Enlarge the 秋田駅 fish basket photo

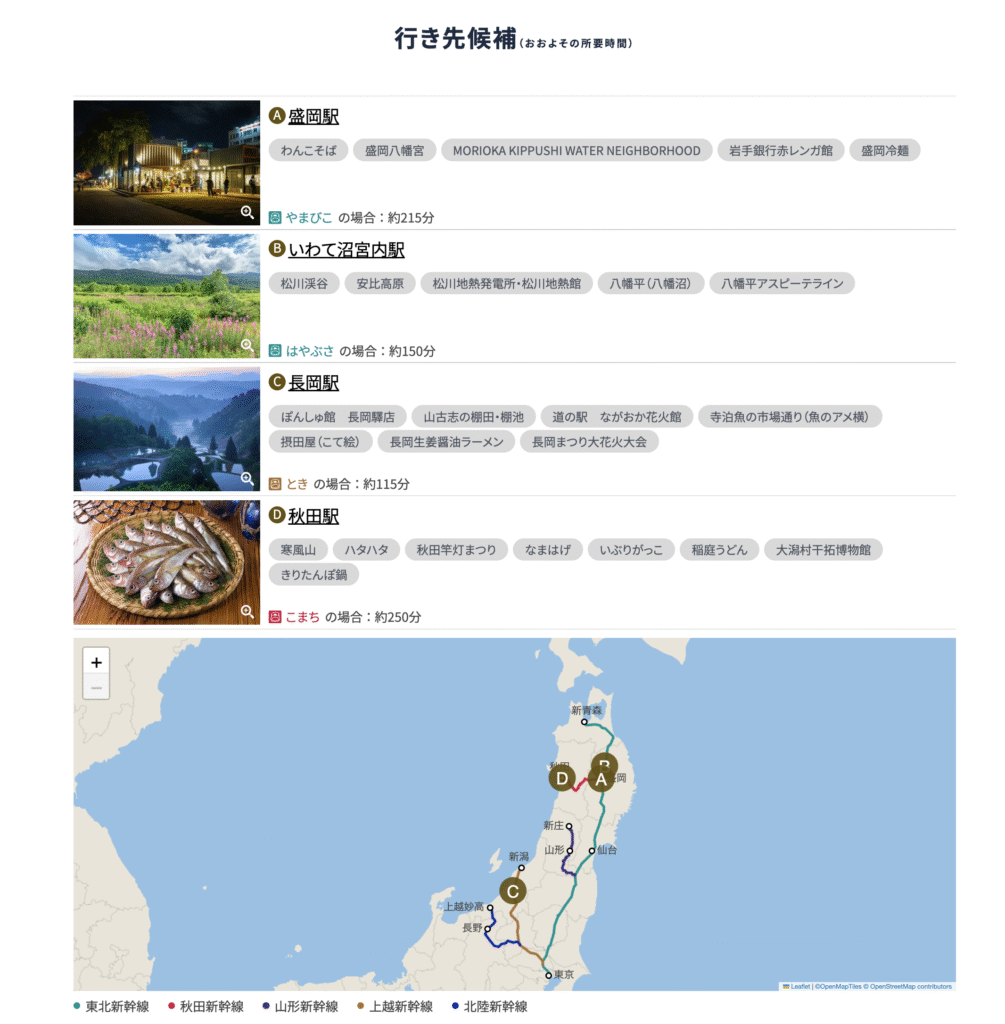coord(247,611)
